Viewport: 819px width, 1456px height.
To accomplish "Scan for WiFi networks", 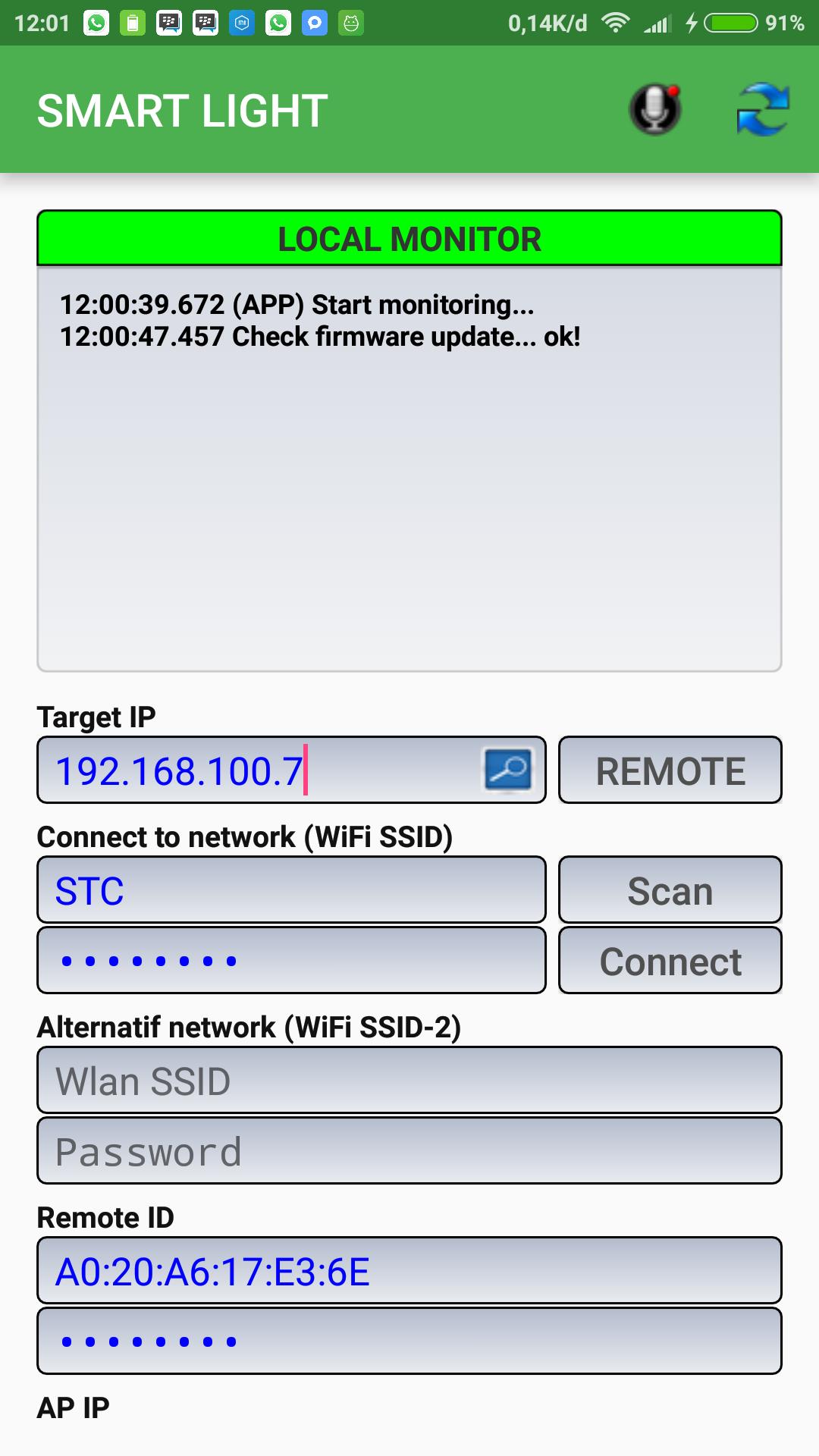I will click(670, 890).
